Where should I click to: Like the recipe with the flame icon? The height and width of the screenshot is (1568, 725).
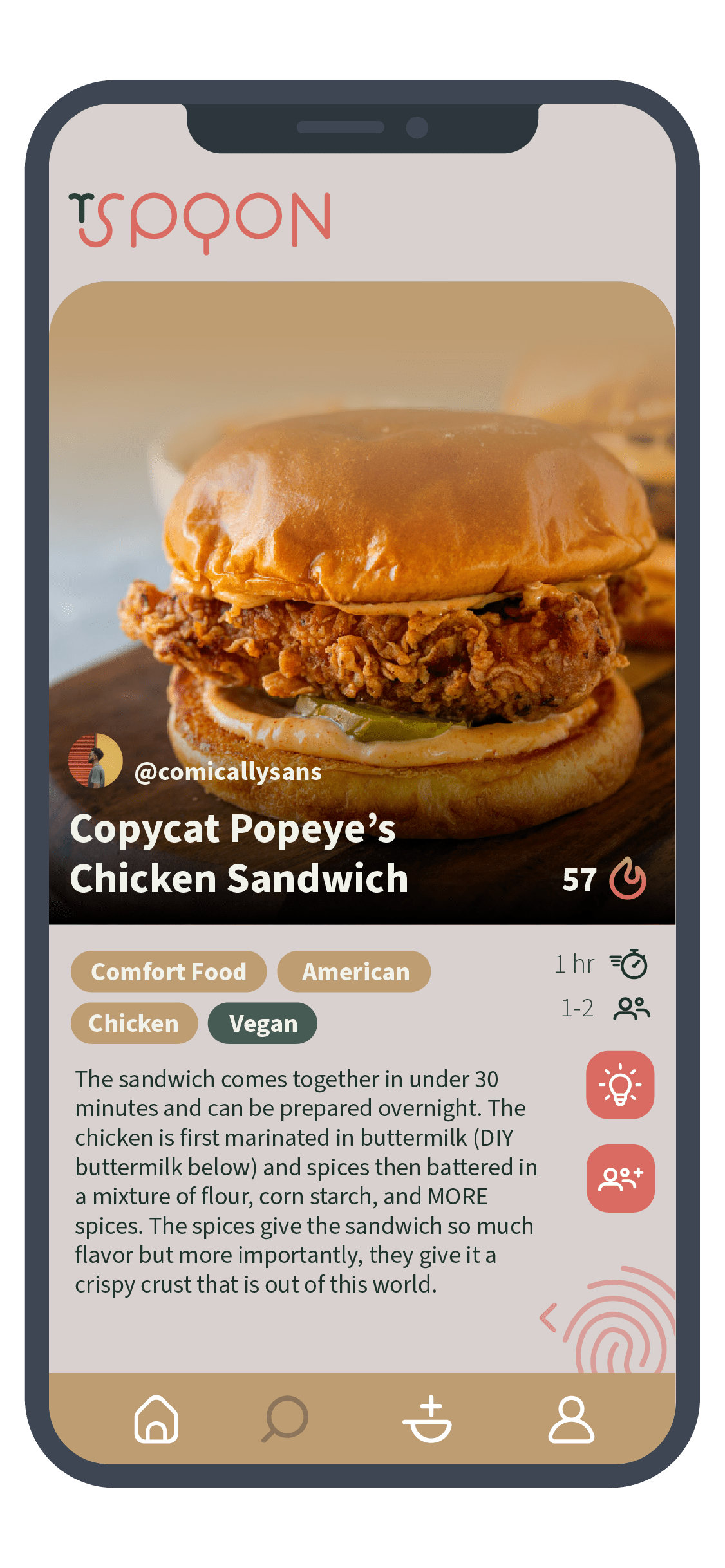pos(628,879)
